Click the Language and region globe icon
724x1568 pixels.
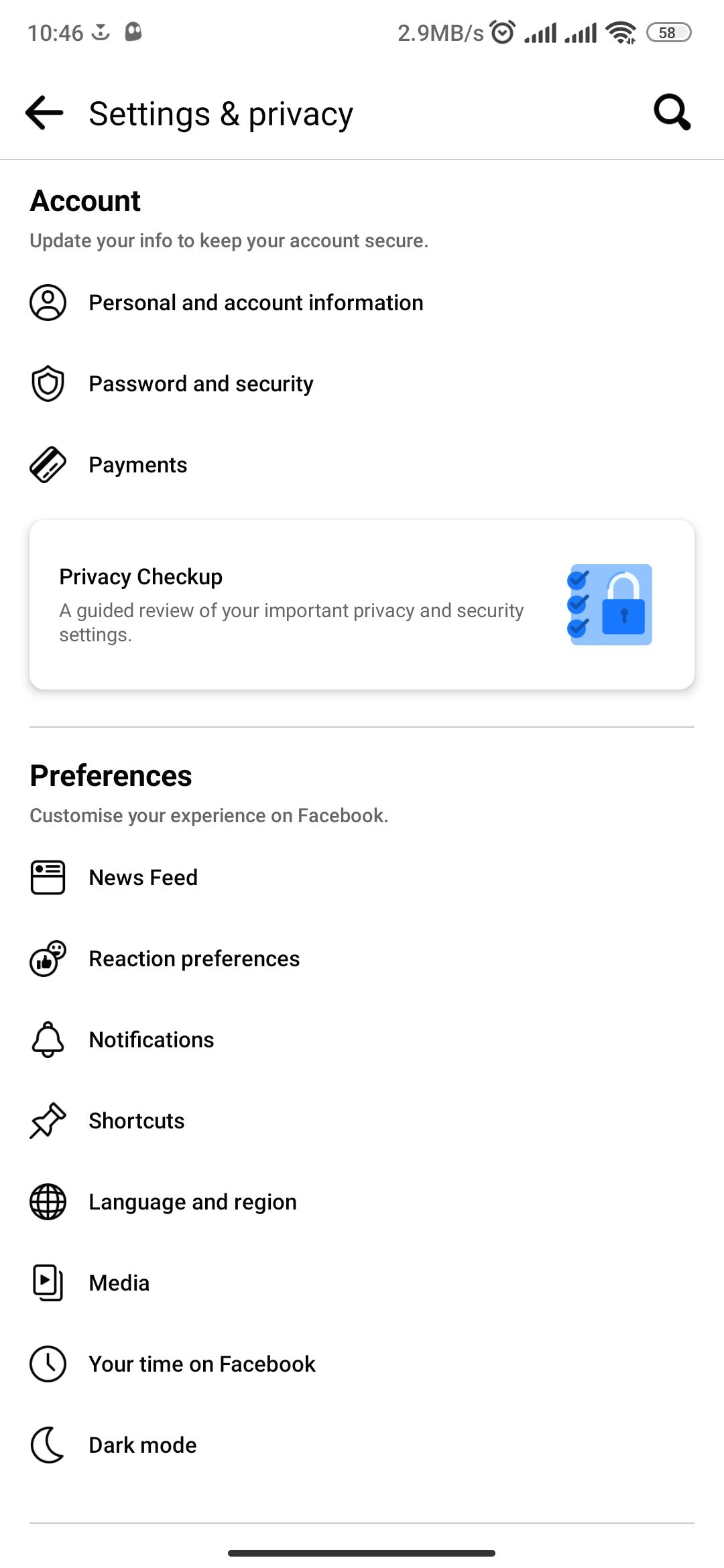pyautogui.click(x=47, y=1201)
